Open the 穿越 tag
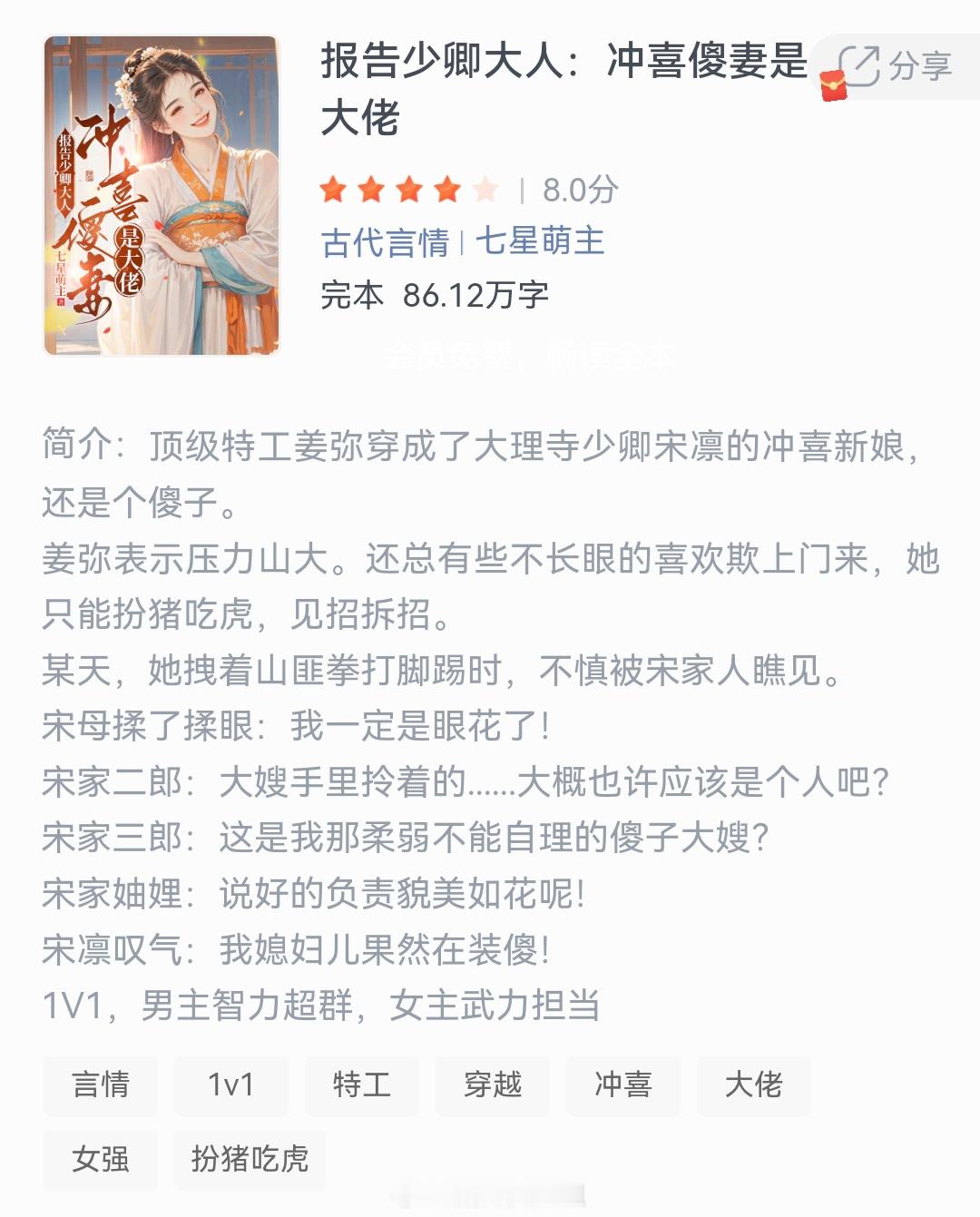The image size is (980, 1217). click(x=493, y=1085)
